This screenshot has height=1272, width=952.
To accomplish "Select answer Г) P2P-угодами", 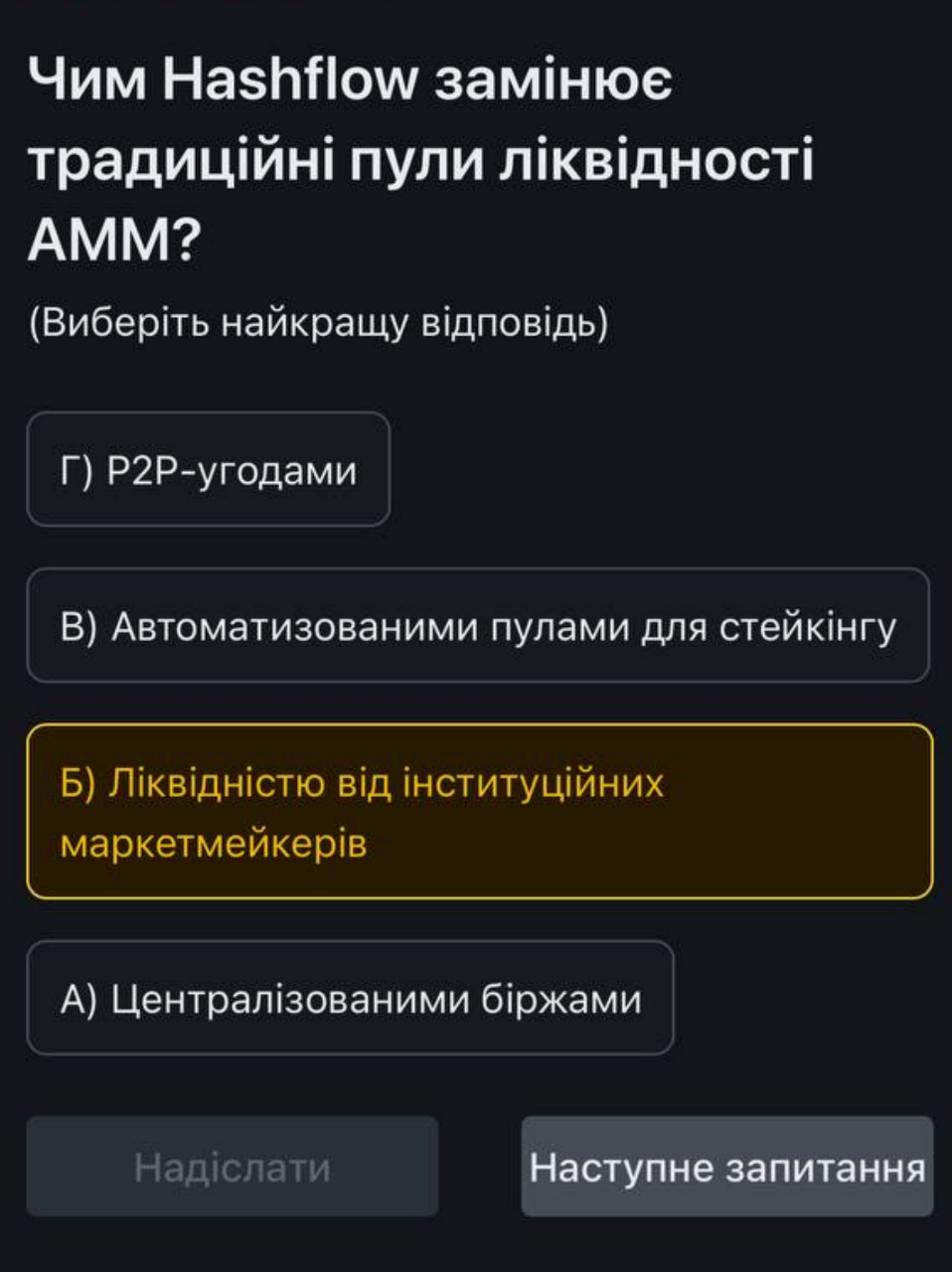I will tap(209, 469).
